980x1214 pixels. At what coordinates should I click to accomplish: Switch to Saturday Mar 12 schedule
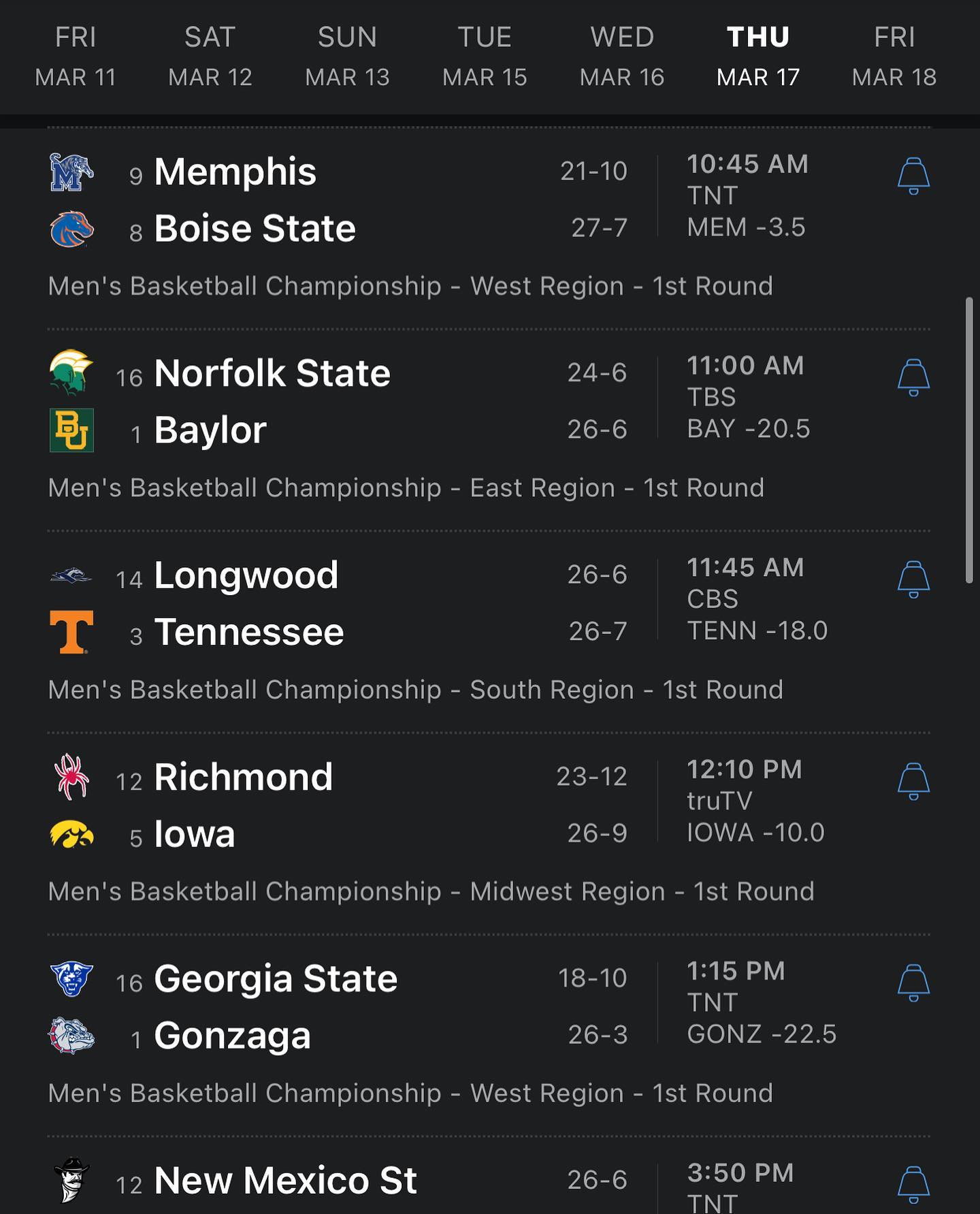click(210, 57)
